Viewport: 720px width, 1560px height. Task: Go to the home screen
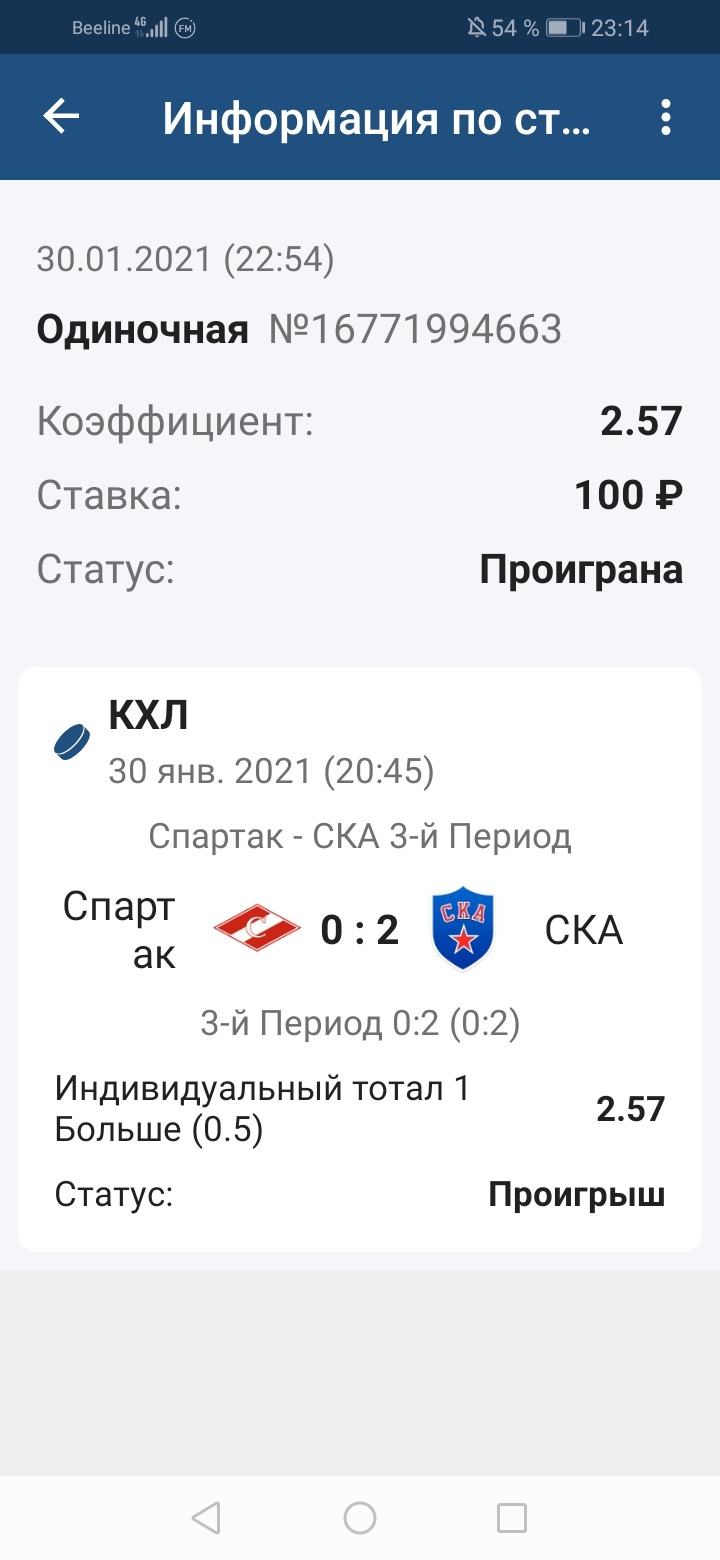point(360,1518)
